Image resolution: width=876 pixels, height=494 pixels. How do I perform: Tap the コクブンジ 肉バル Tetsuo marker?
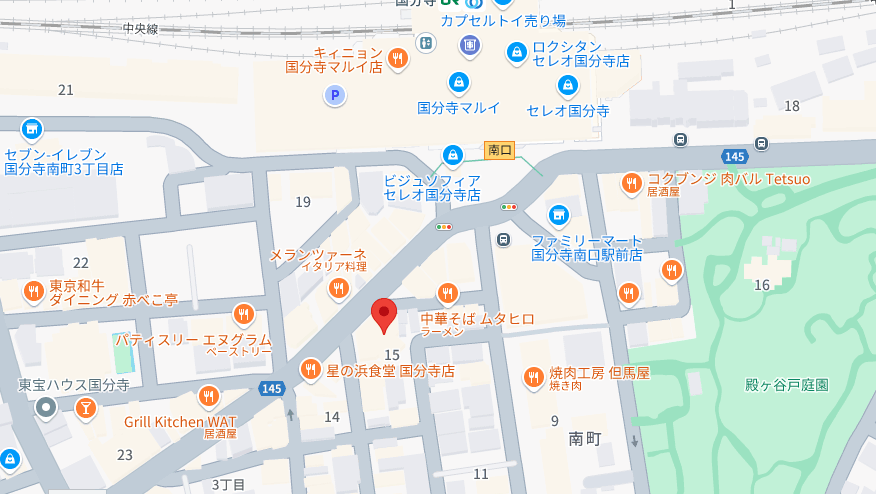coord(631,183)
